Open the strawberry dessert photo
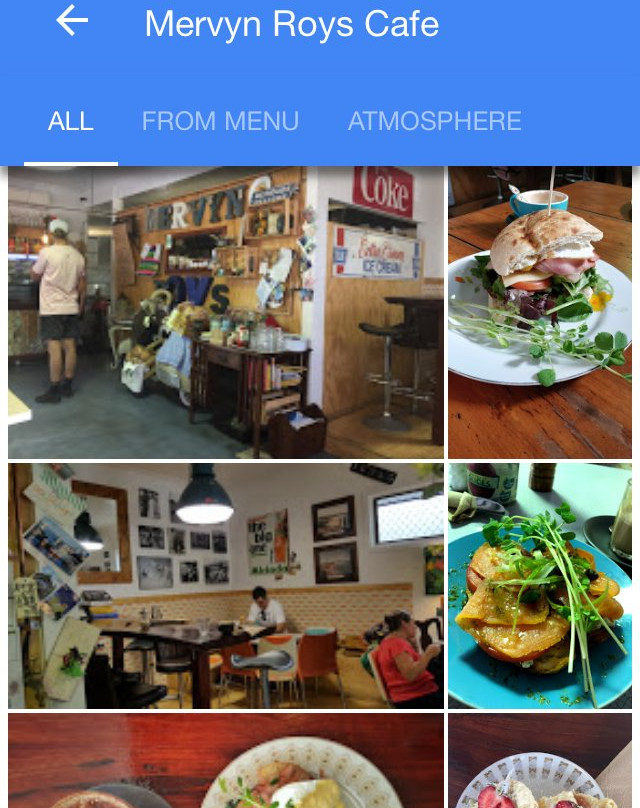Viewport: 640px width, 808px height. click(x=540, y=762)
